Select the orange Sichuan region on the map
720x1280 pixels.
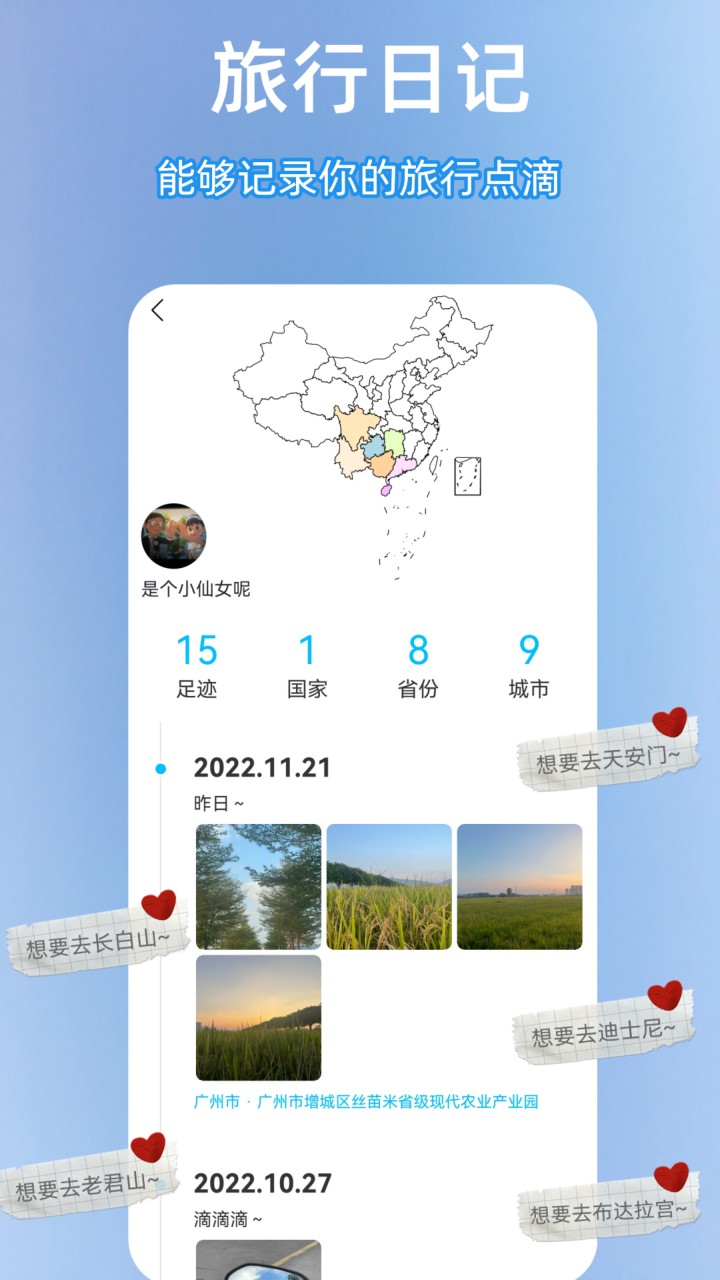click(357, 424)
